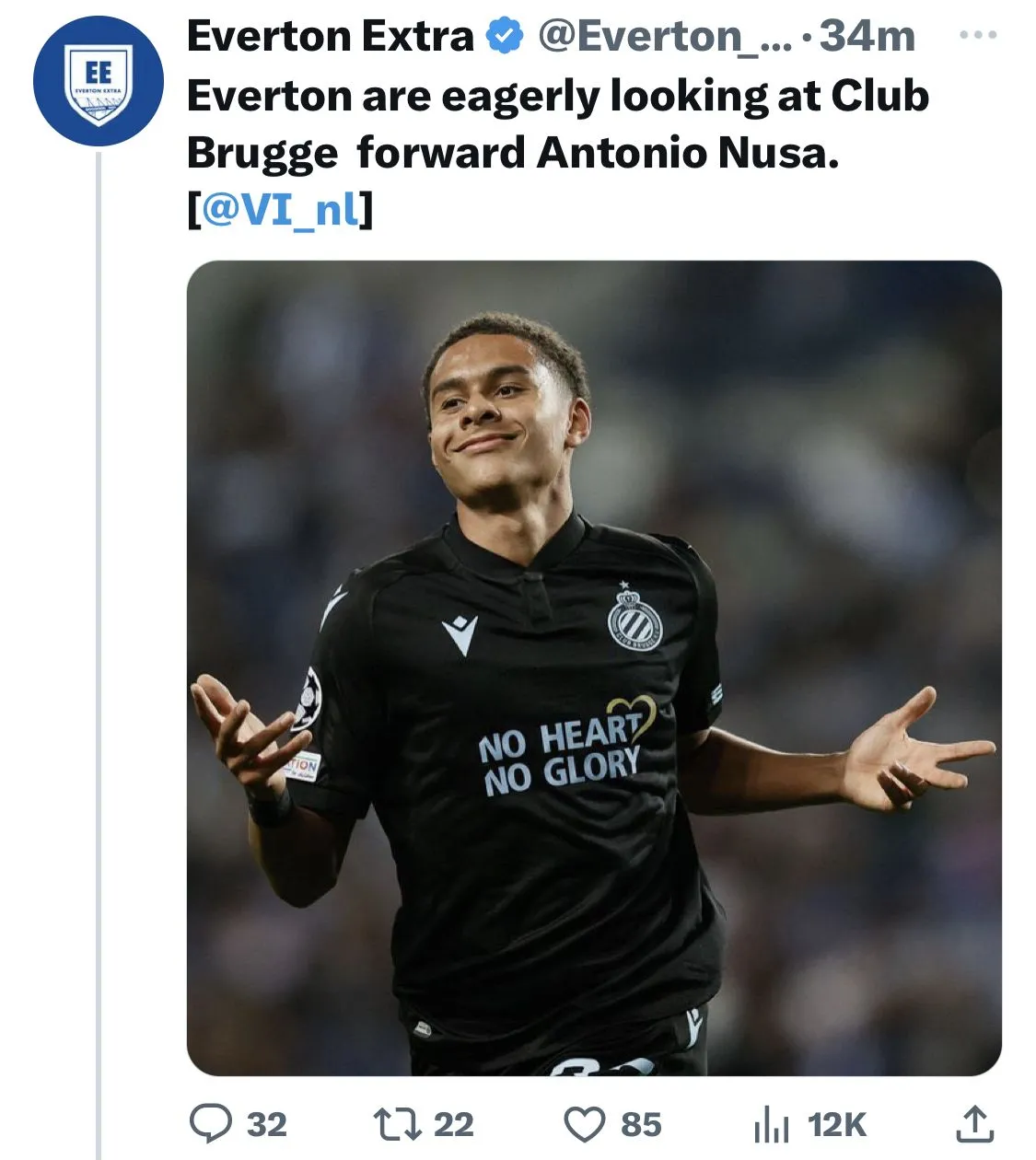Reply to Everton Extra's tweet
The image size is (1036, 1160).
(211, 1124)
